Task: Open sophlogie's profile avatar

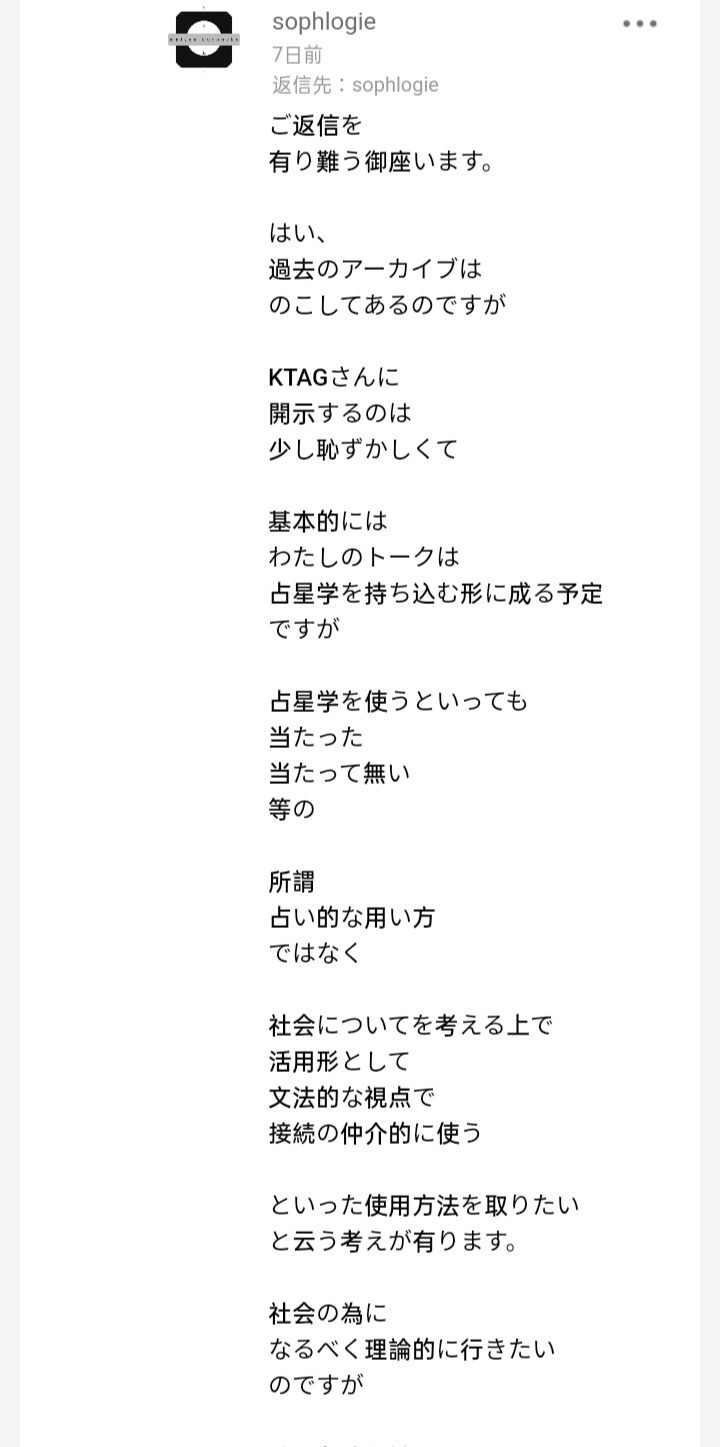Action: (x=204, y=40)
